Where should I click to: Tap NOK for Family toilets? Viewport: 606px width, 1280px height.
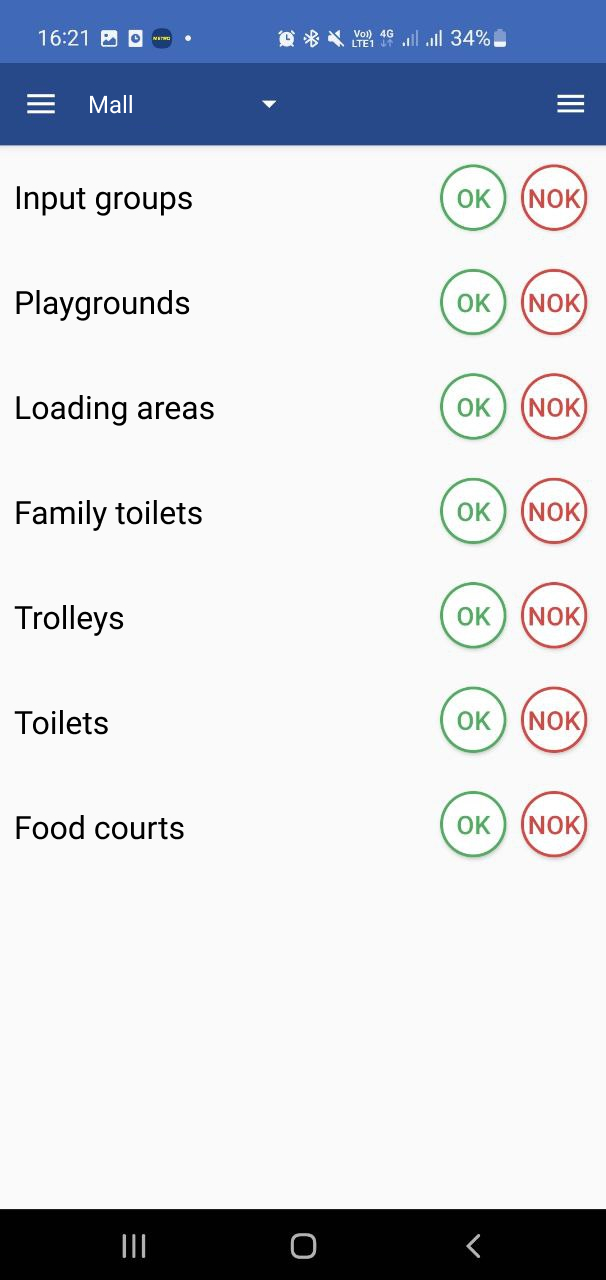tap(554, 512)
